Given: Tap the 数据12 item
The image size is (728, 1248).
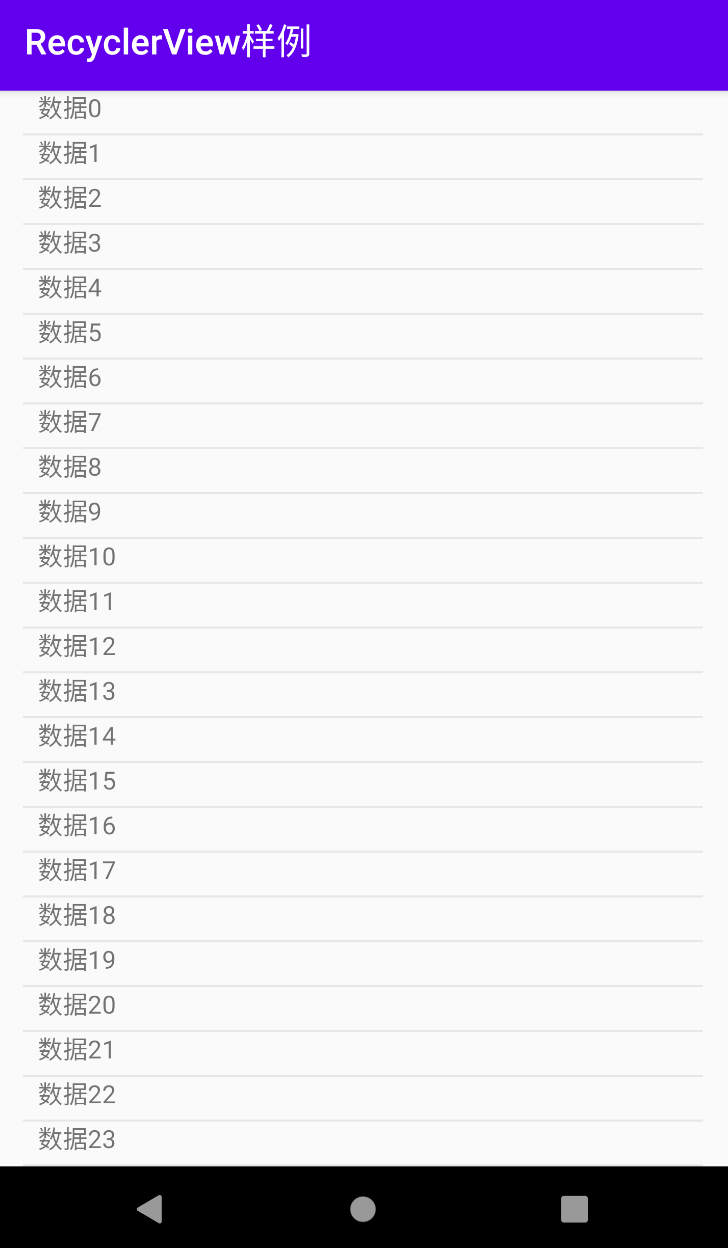Looking at the screenshot, I should [363, 649].
